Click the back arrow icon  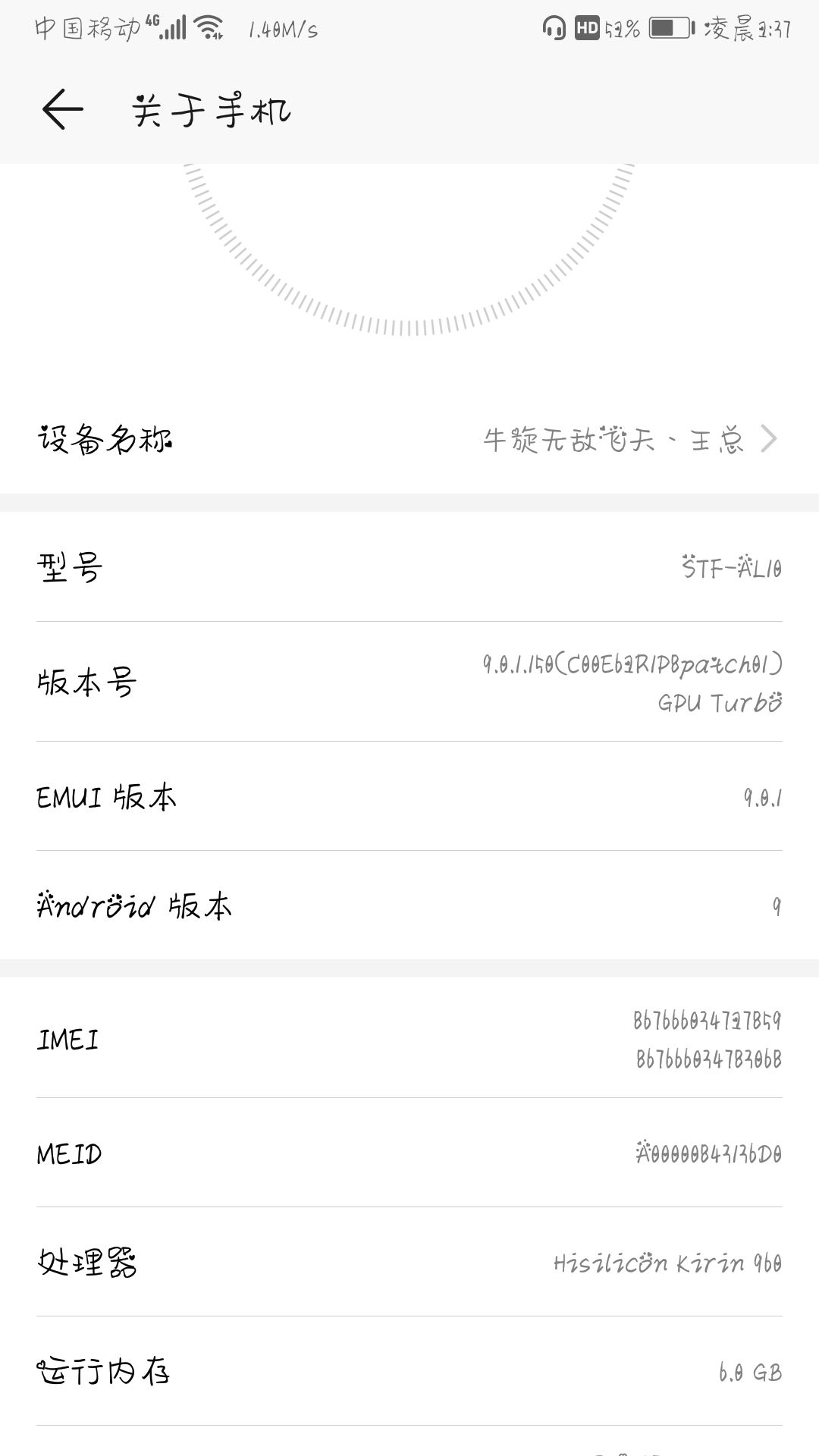pos(64,108)
